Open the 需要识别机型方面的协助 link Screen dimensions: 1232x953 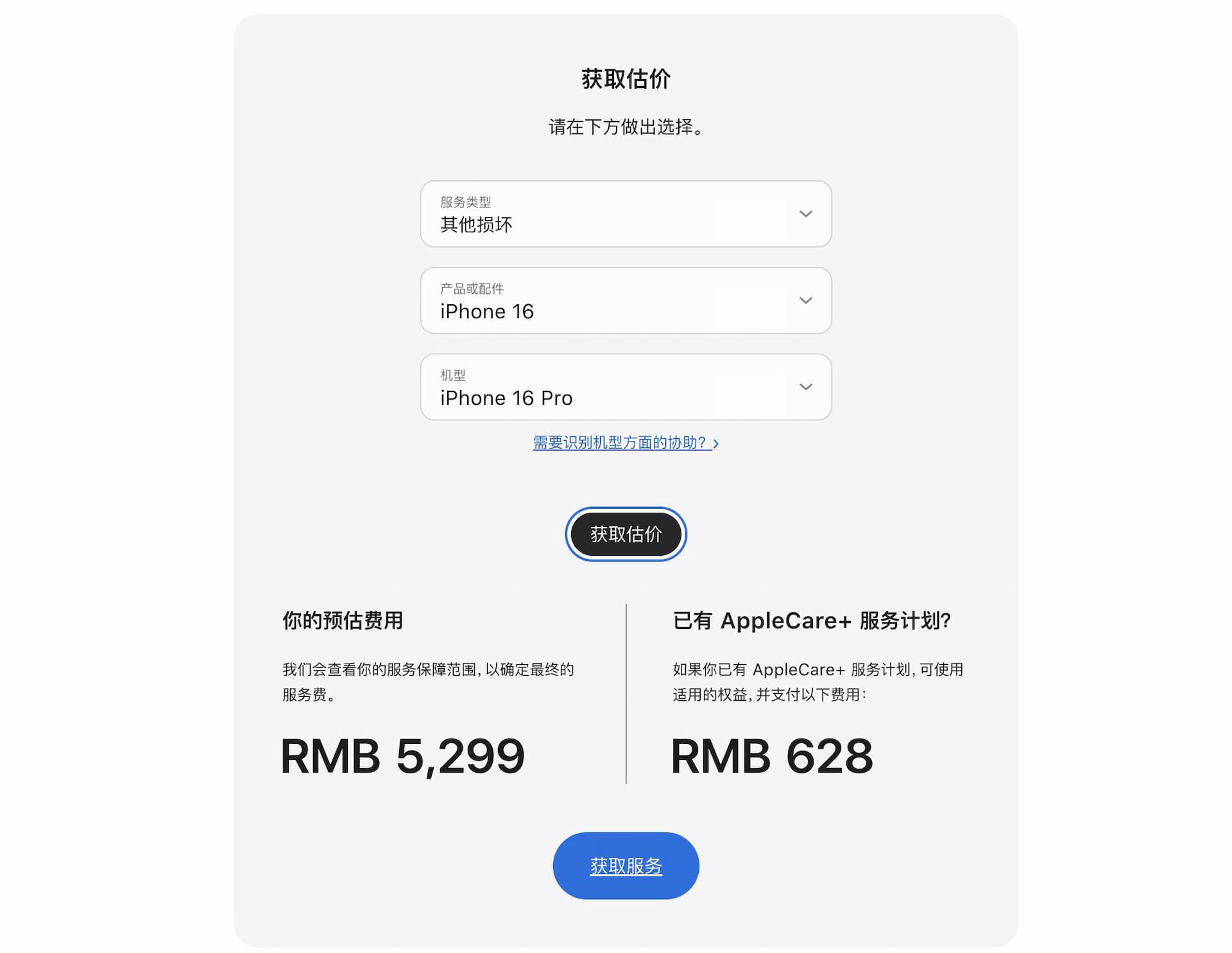[625, 443]
